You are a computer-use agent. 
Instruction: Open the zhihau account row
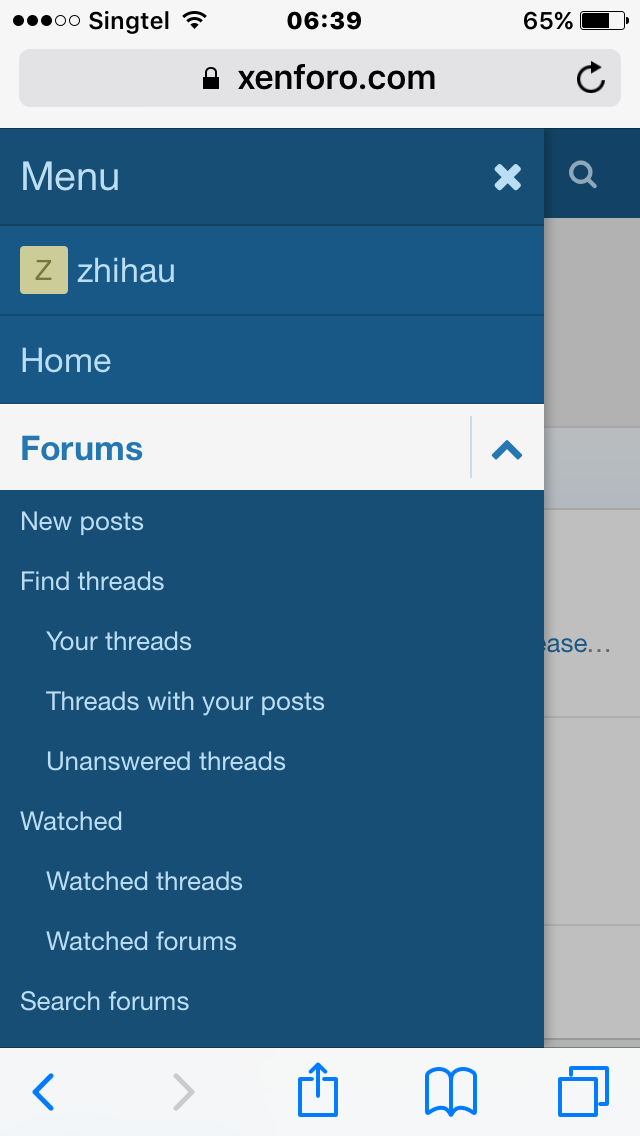tap(272, 270)
